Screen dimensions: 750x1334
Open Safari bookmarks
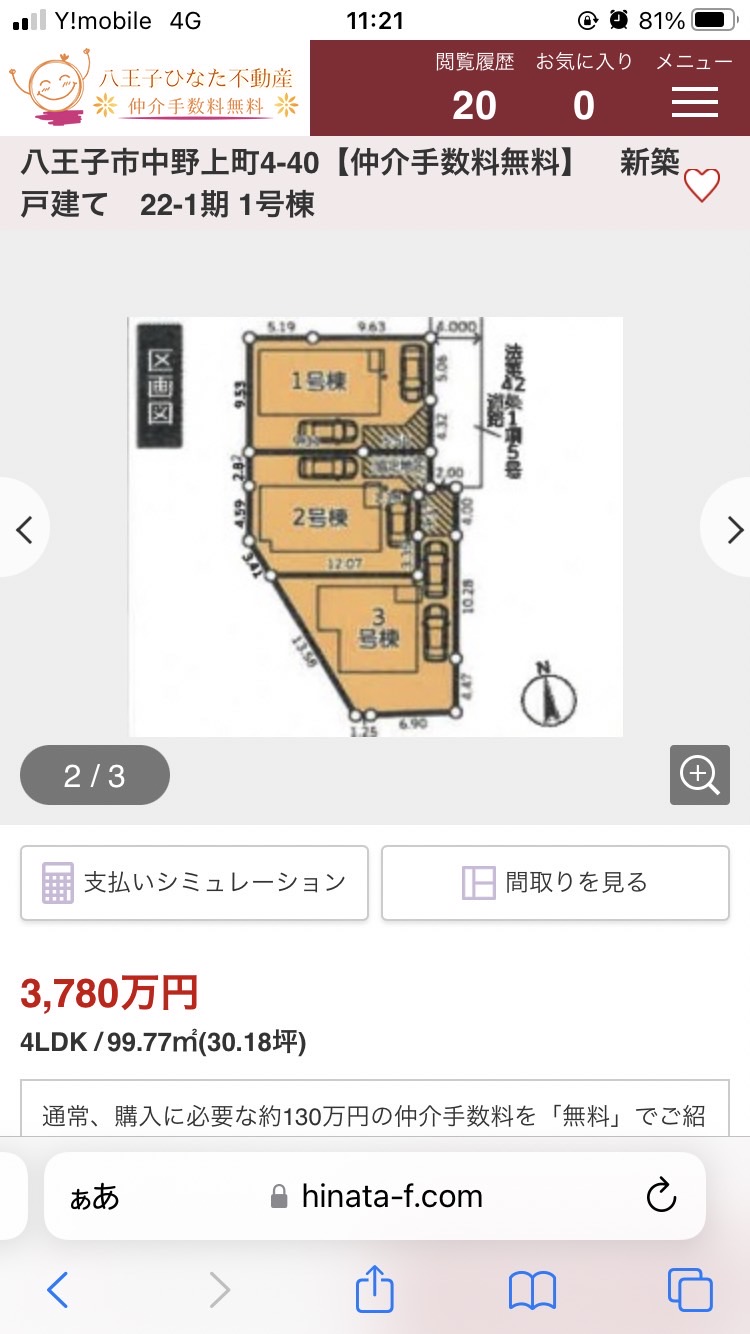coord(532,1291)
